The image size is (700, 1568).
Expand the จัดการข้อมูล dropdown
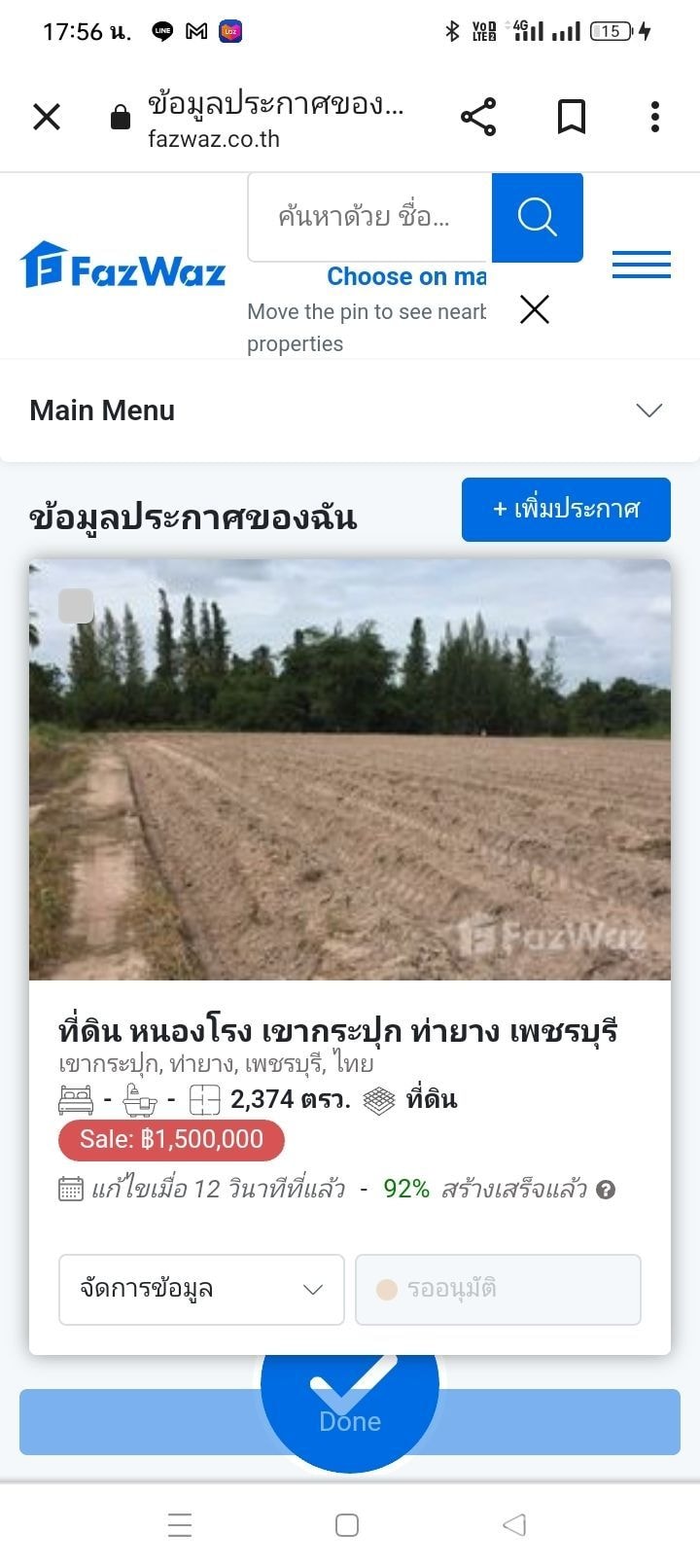coord(201,1289)
